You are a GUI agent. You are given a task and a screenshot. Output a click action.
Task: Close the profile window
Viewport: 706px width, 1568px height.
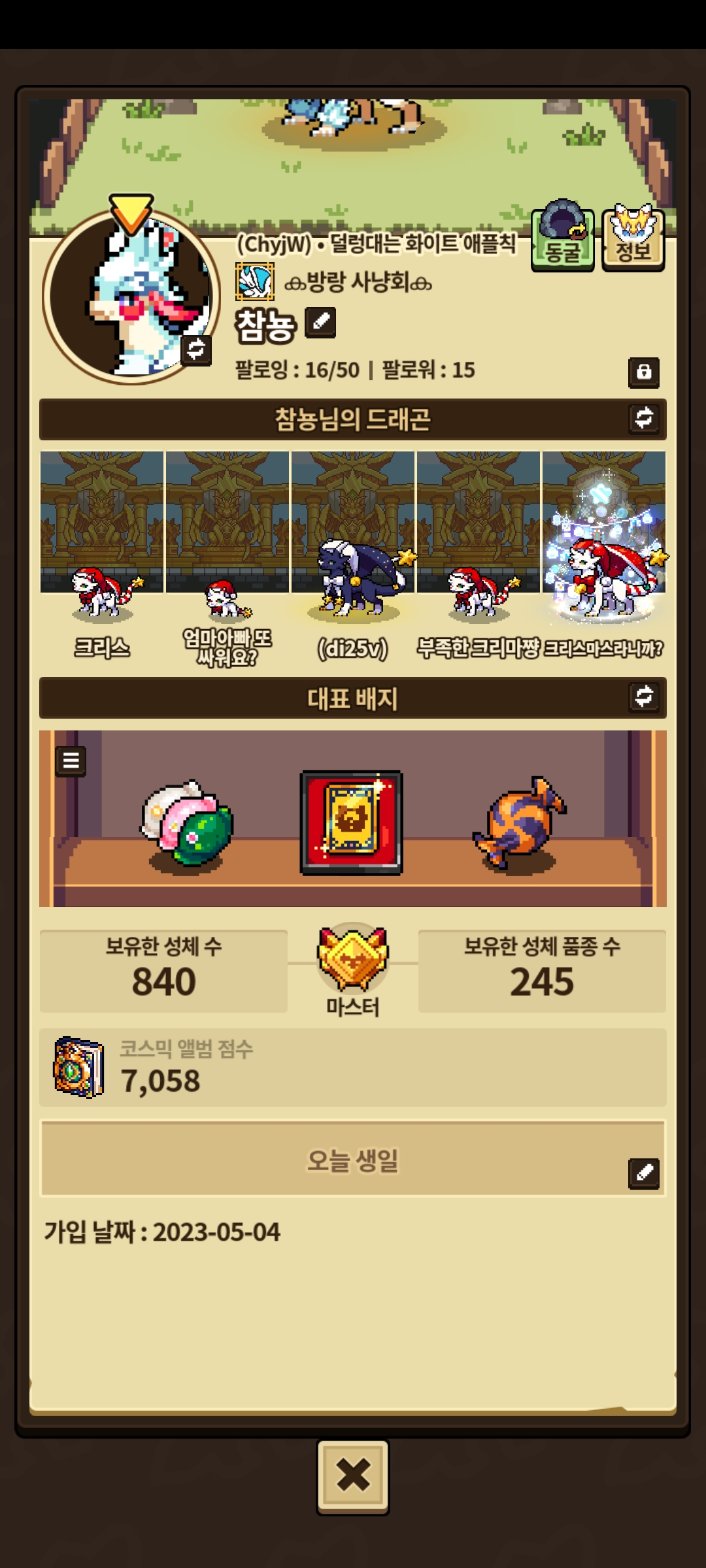[353, 1476]
